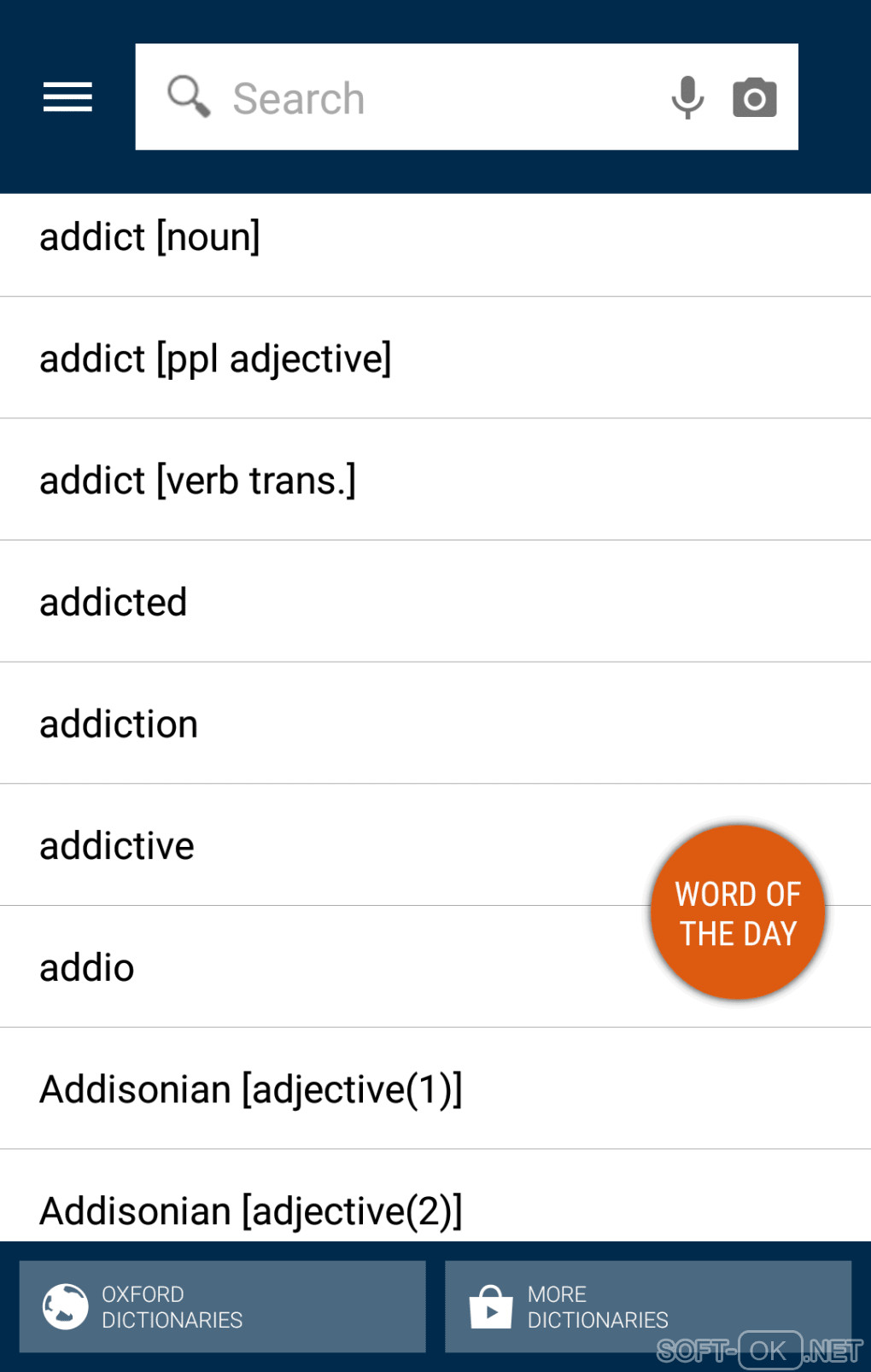Open the hamburger drawer menu

pyautogui.click(x=67, y=97)
